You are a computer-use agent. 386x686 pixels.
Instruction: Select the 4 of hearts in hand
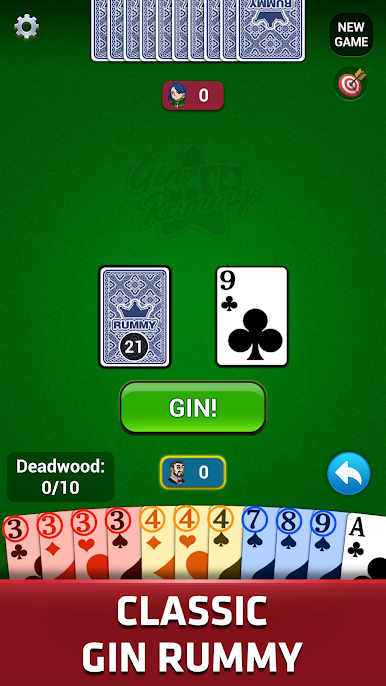click(x=191, y=542)
